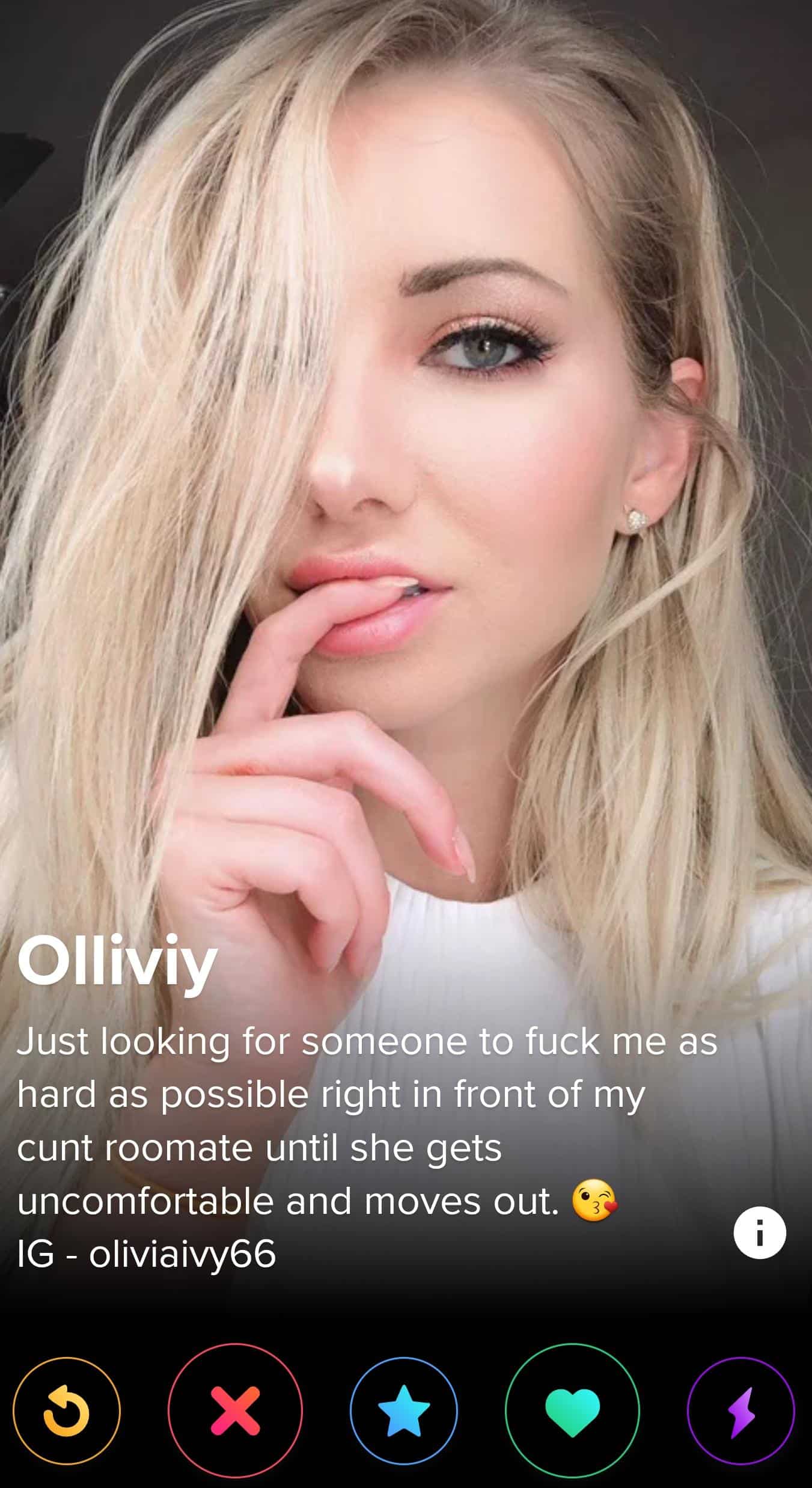The height and width of the screenshot is (1488, 812).
Task: Reject this profile with the red X
Action: (235, 1410)
